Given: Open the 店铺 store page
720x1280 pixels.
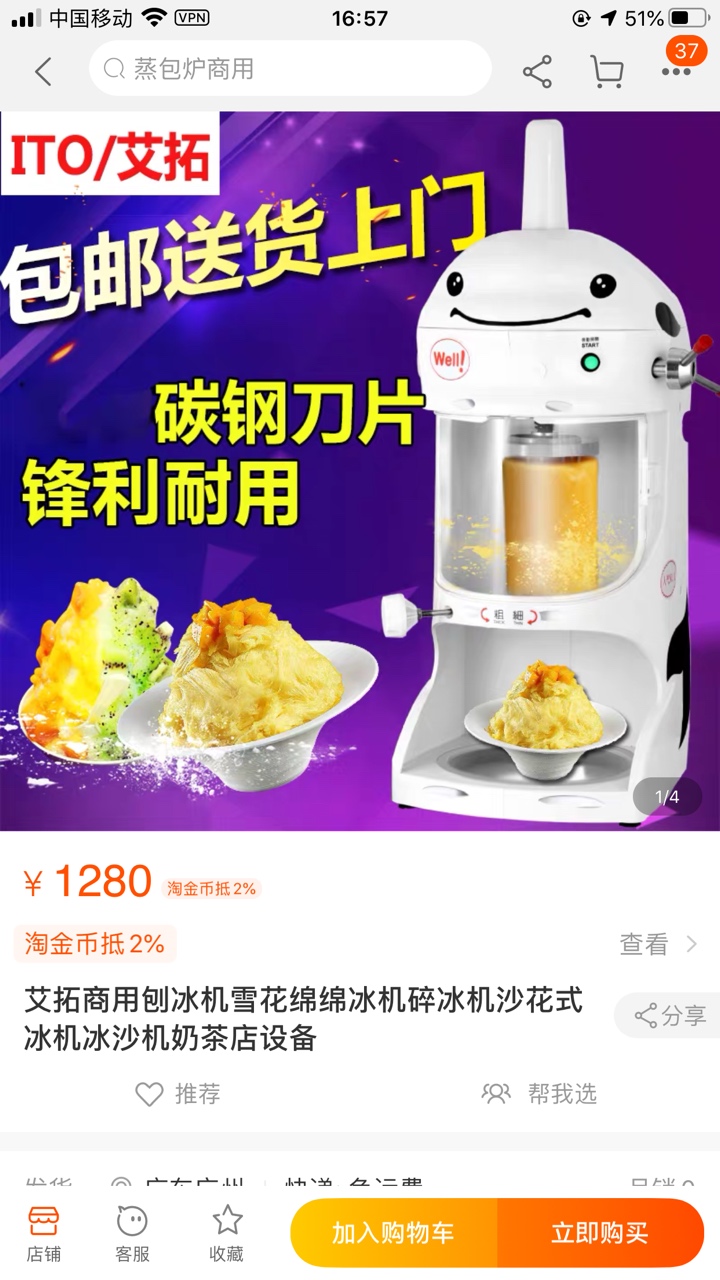Looking at the screenshot, I should pos(43,1233).
